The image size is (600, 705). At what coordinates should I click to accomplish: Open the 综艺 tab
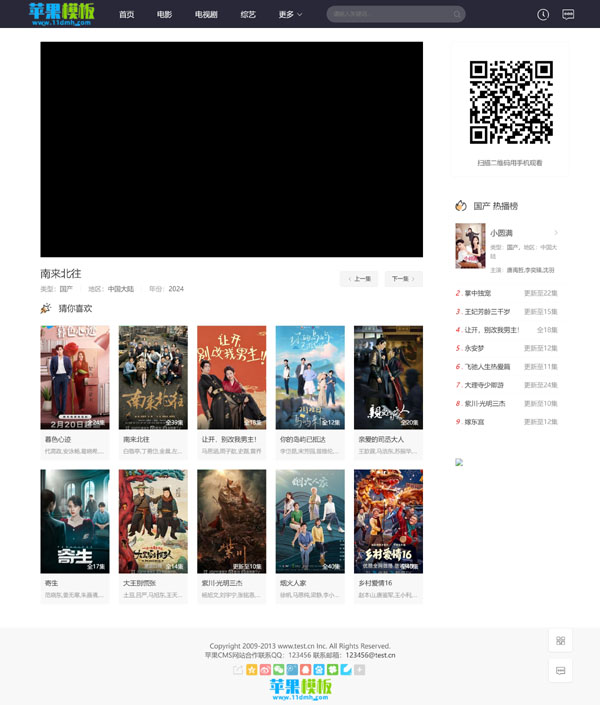pyautogui.click(x=248, y=15)
